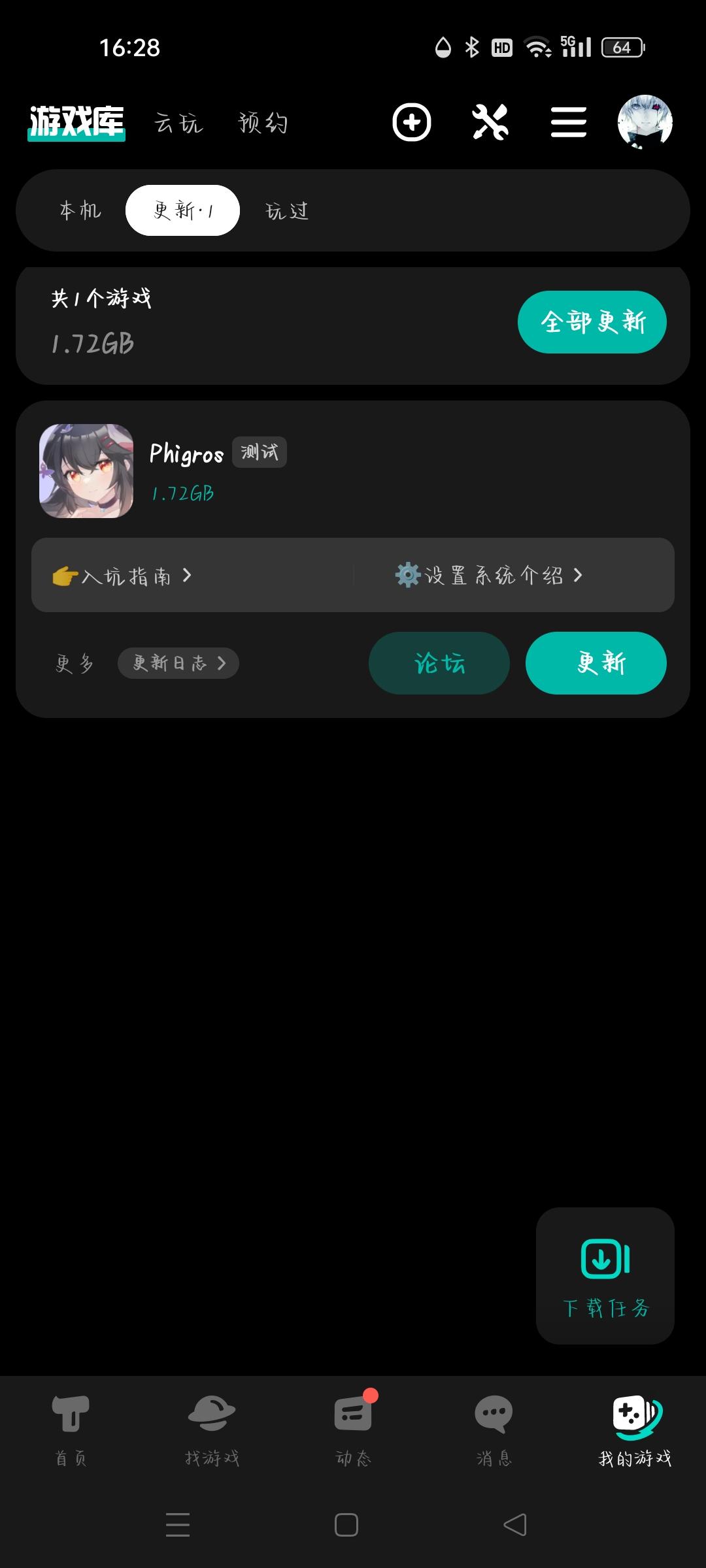Switch to the 预约 tab
The height and width of the screenshot is (1568, 706).
point(263,123)
